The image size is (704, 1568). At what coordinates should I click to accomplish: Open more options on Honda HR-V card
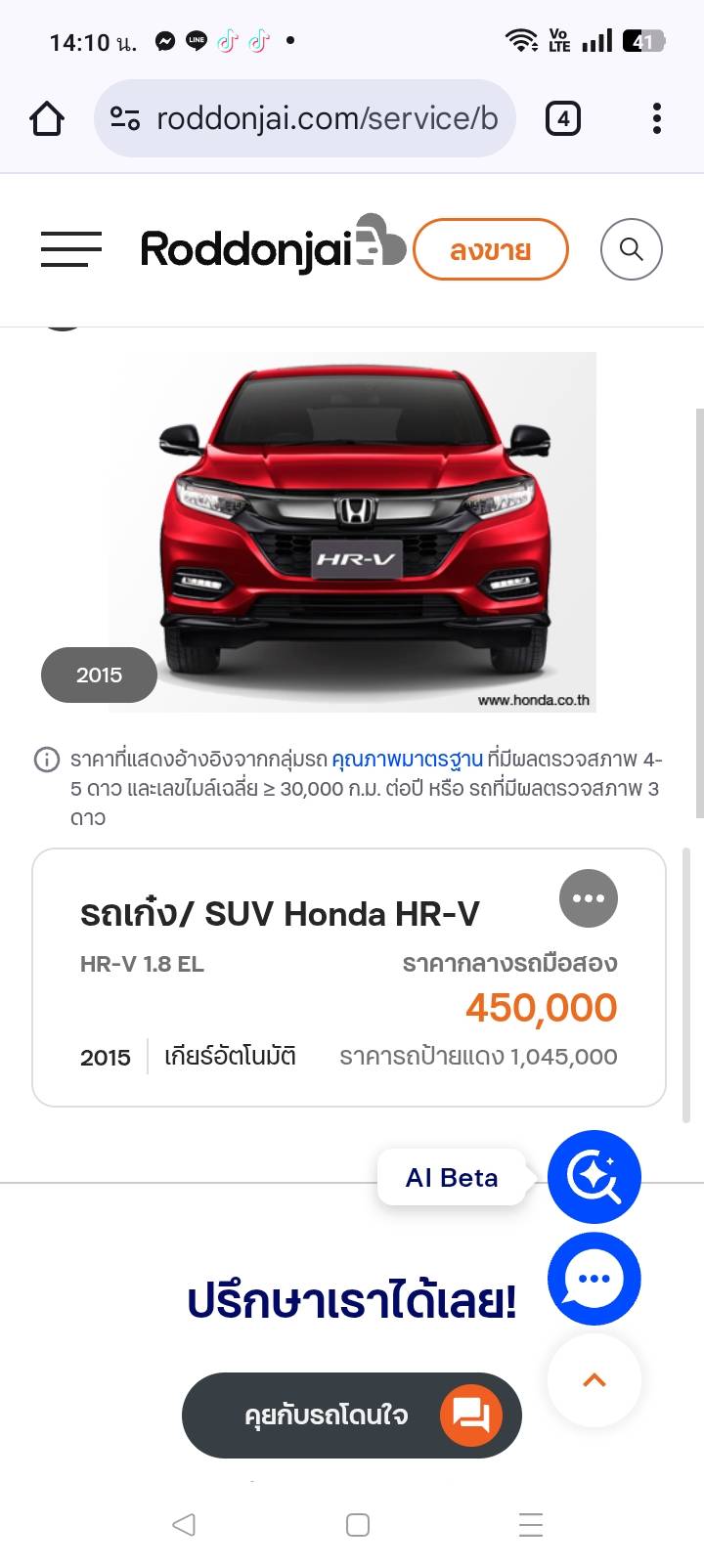click(x=588, y=898)
